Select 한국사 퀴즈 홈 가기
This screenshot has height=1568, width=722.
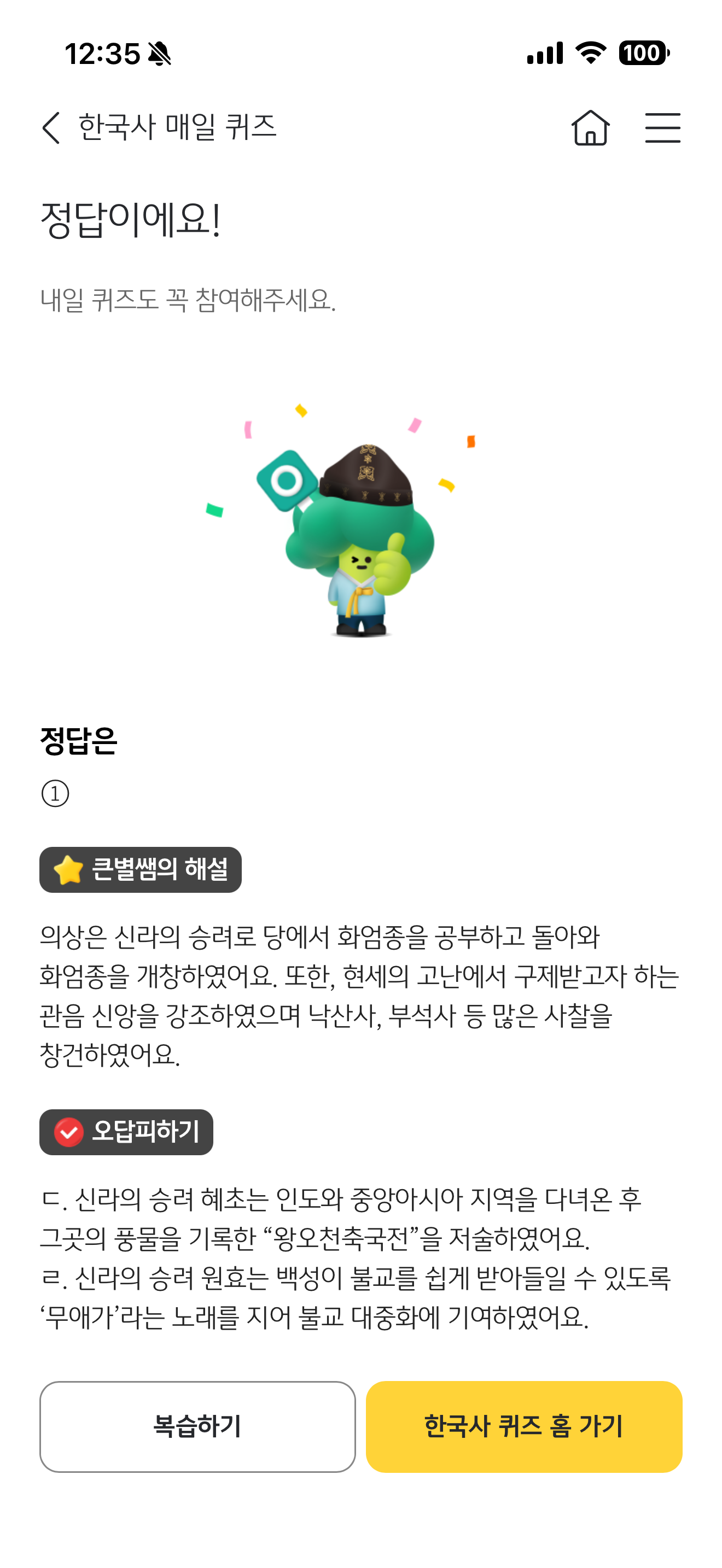pyautogui.click(x=523, y=1427)
